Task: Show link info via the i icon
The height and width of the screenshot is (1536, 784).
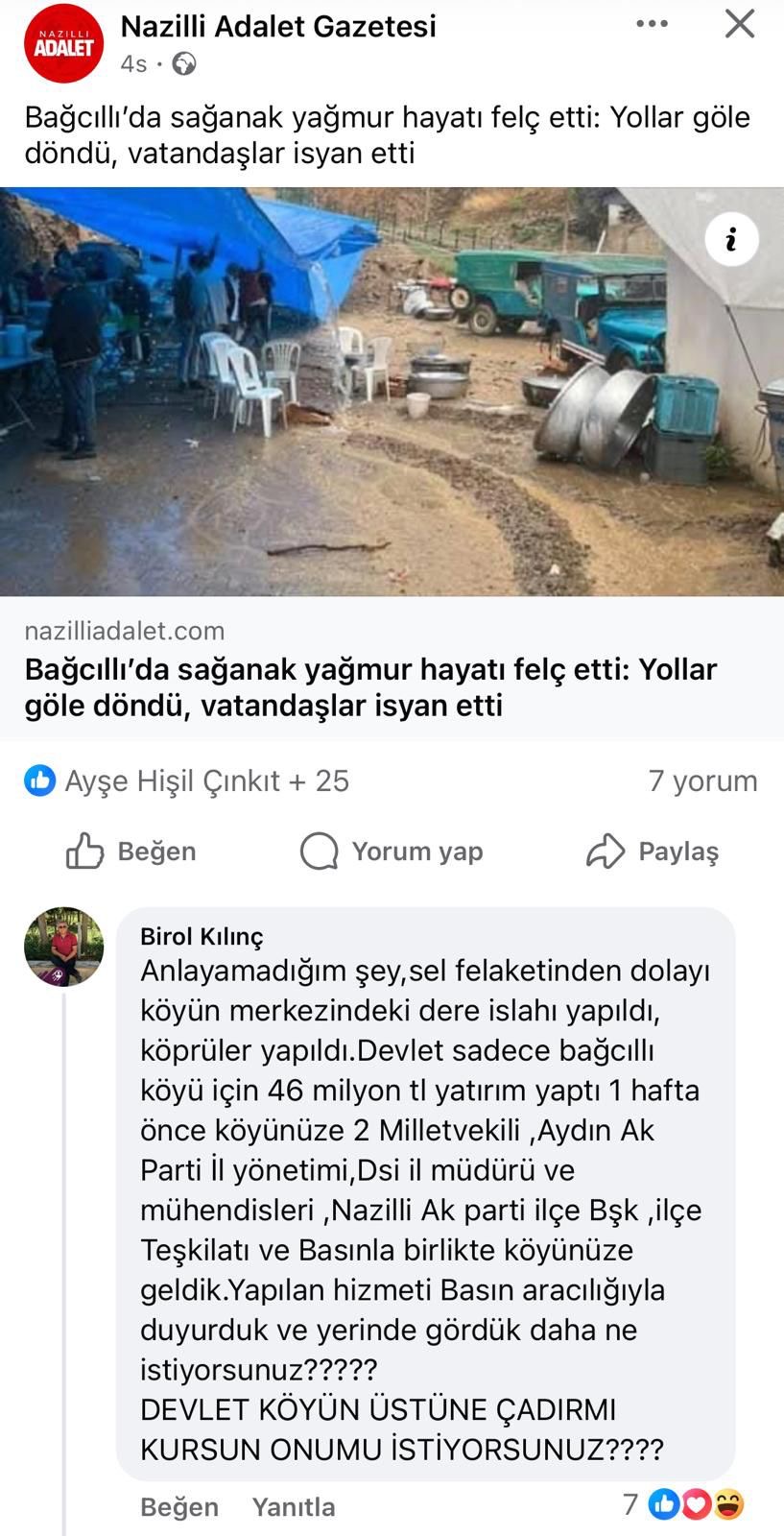Action: (x=731, y=239)
